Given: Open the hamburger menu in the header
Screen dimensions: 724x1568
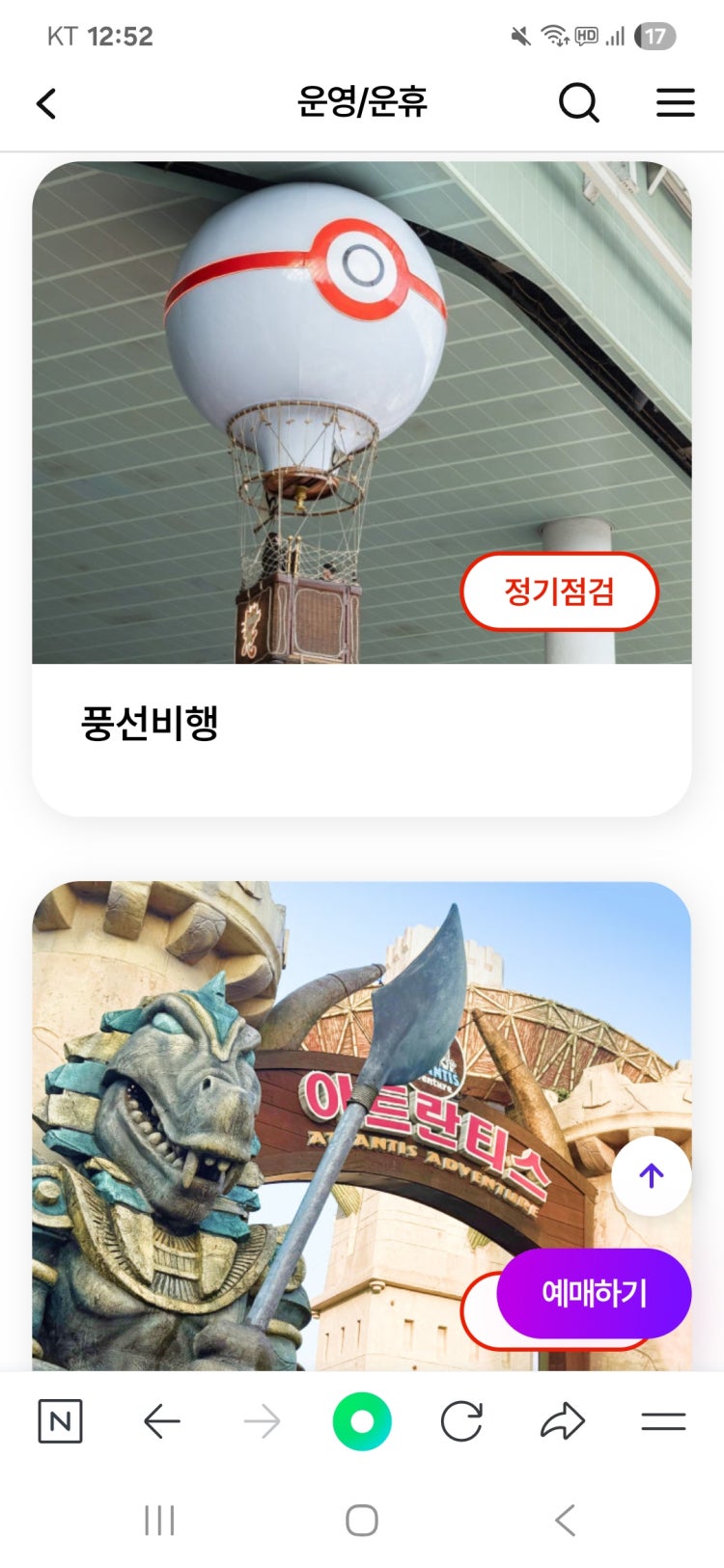Looking at the screenshot, I should pyautogui.click(x=675, y=102).
